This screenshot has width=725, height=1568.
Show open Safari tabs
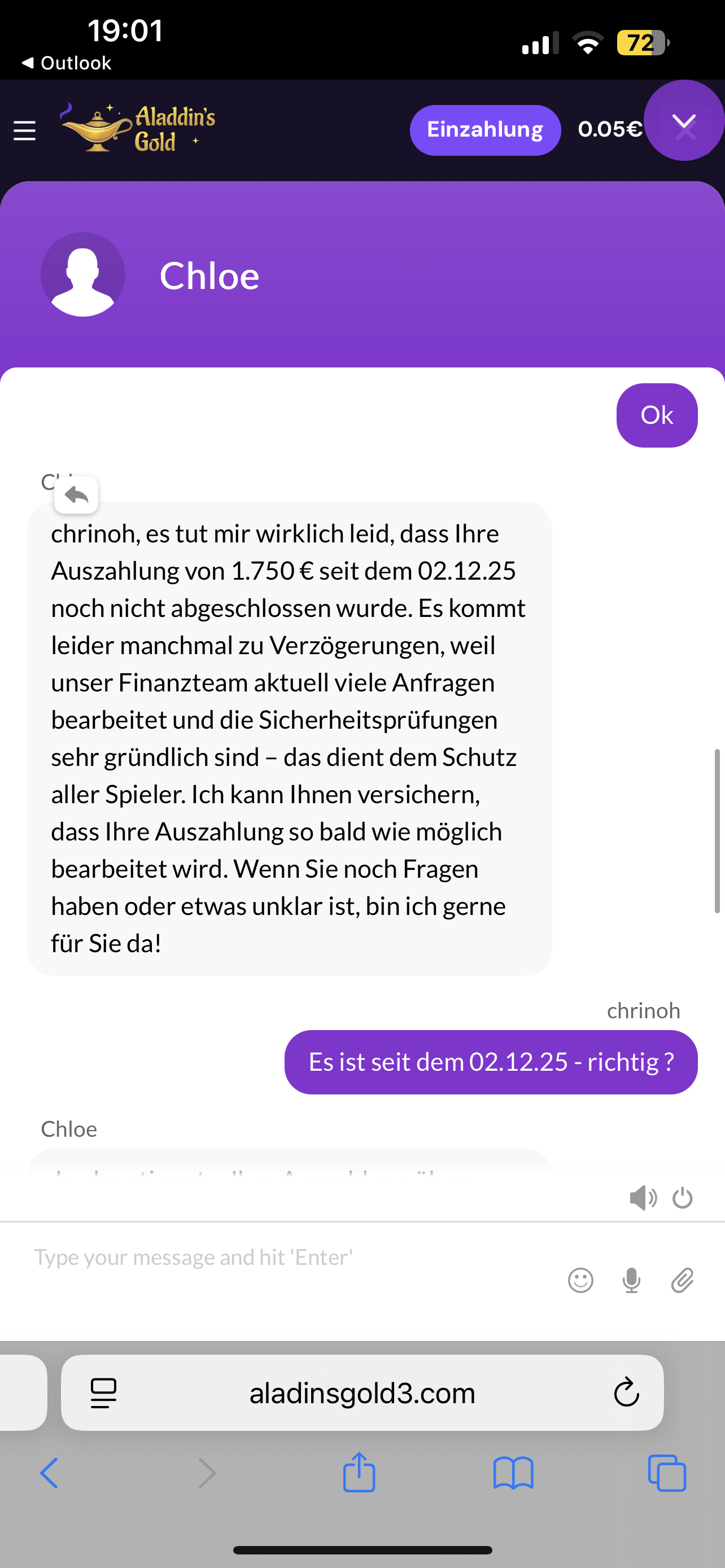click(667, 1474)
